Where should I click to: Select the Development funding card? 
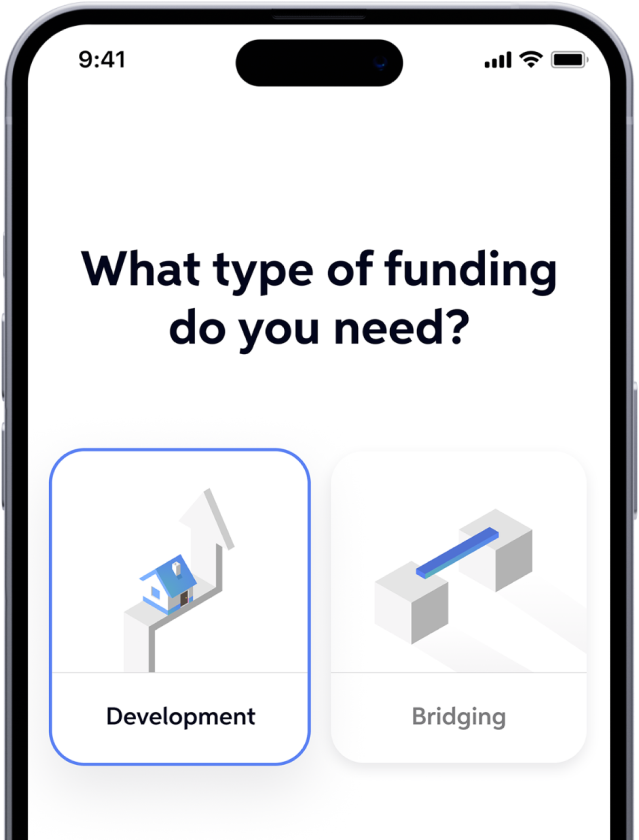180,606
